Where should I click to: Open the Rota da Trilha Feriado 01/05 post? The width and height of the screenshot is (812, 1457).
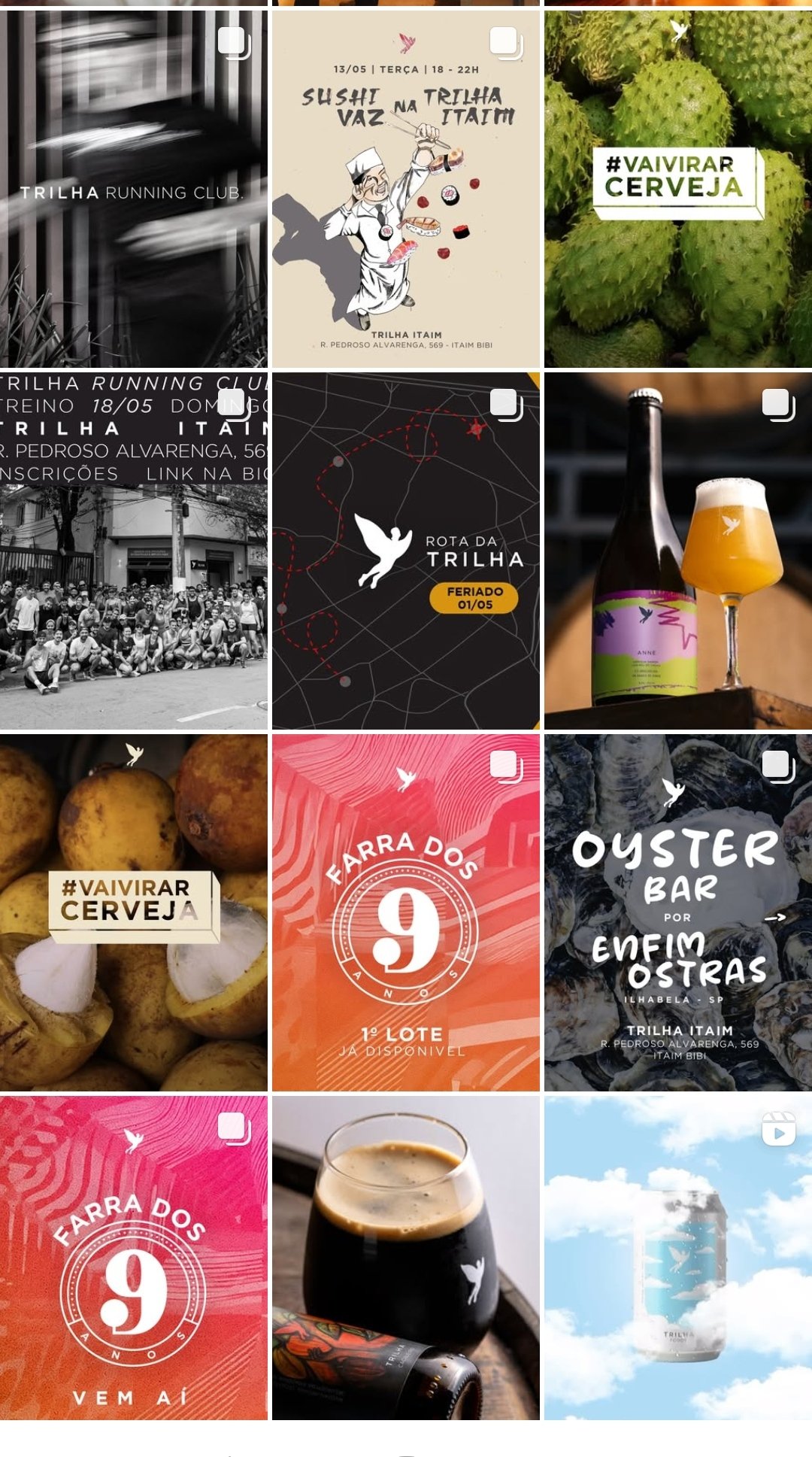pyautogui.click(x=406, y=551)
